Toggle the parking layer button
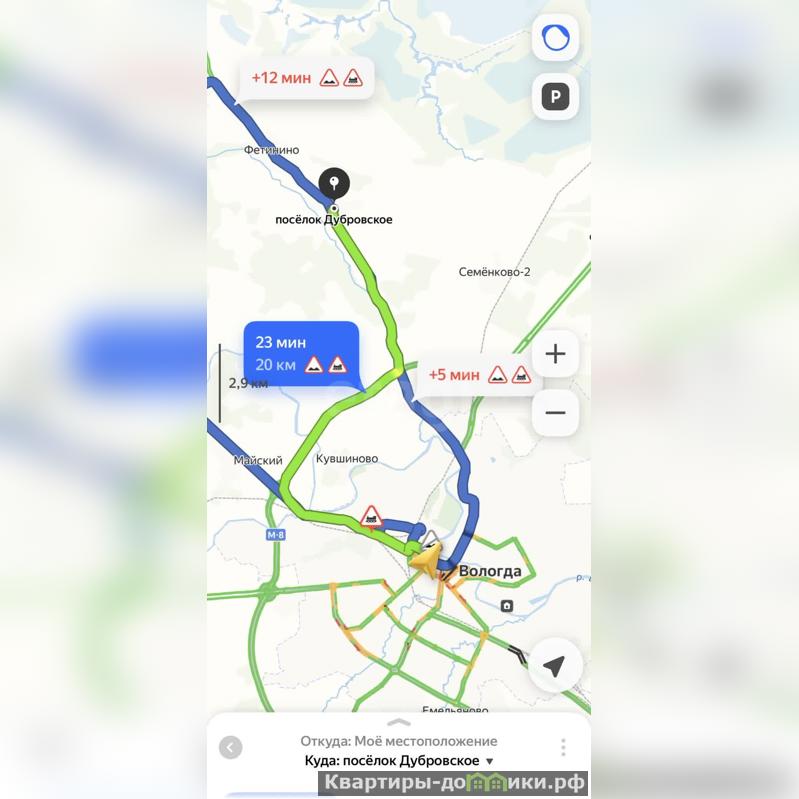 (555, 97)
